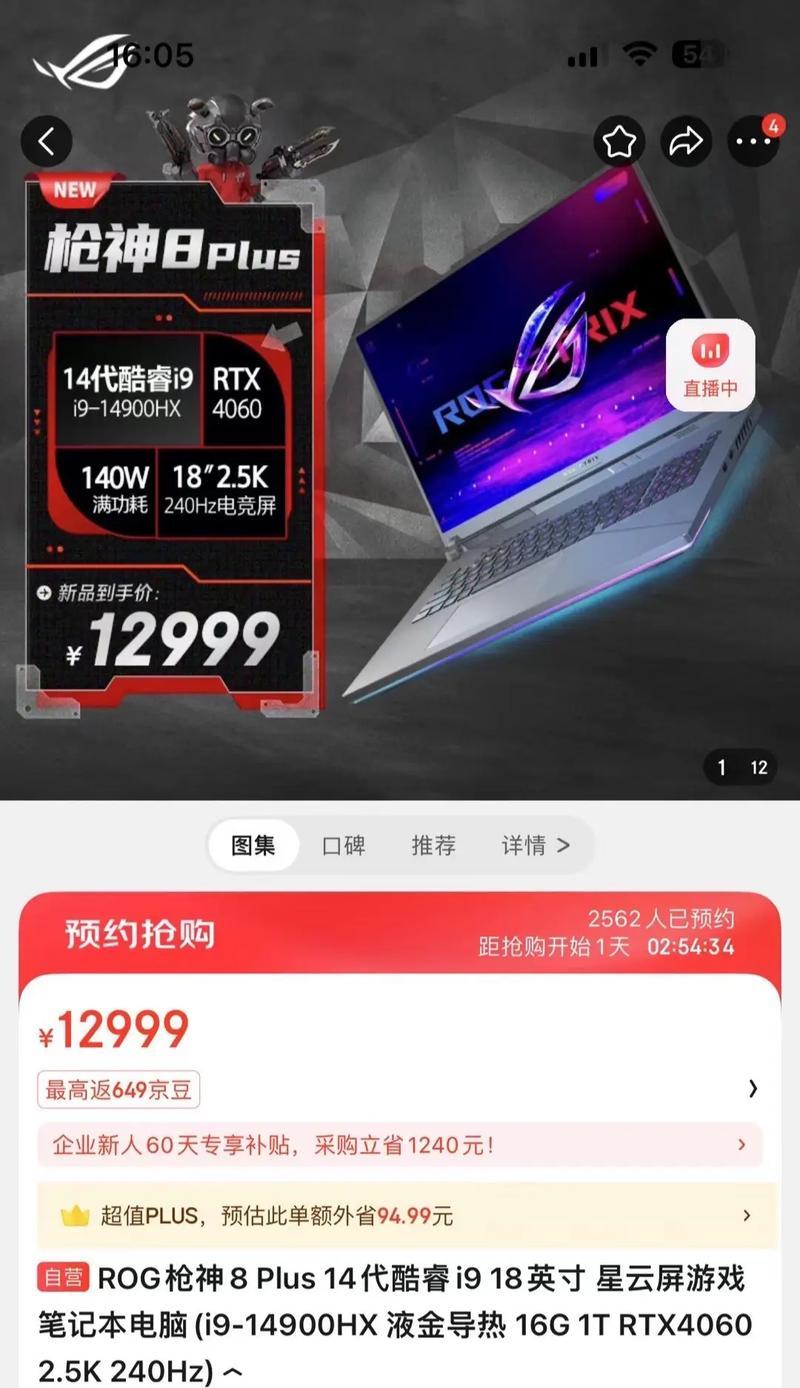Open the 企业新人60天专享补贴 offer
The width and height of the screenshot is (800, 1388).
400,1145
